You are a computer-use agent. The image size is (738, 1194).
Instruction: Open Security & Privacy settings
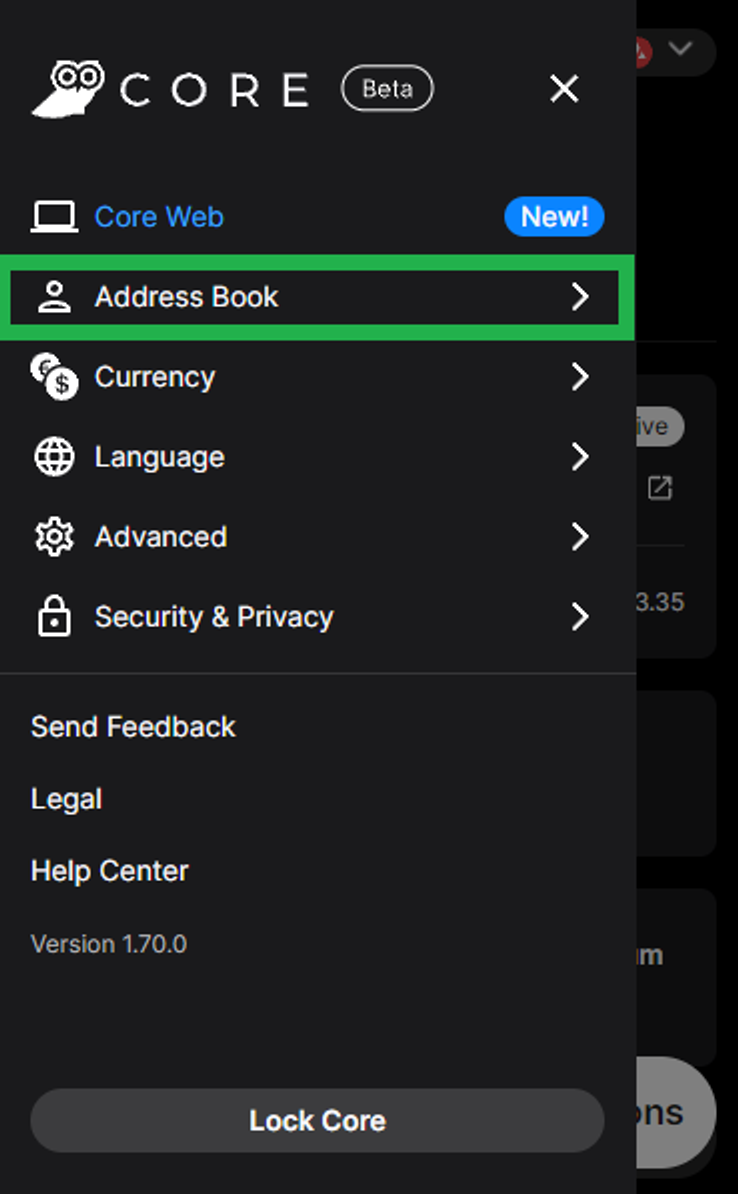click(x=317, y=617)
